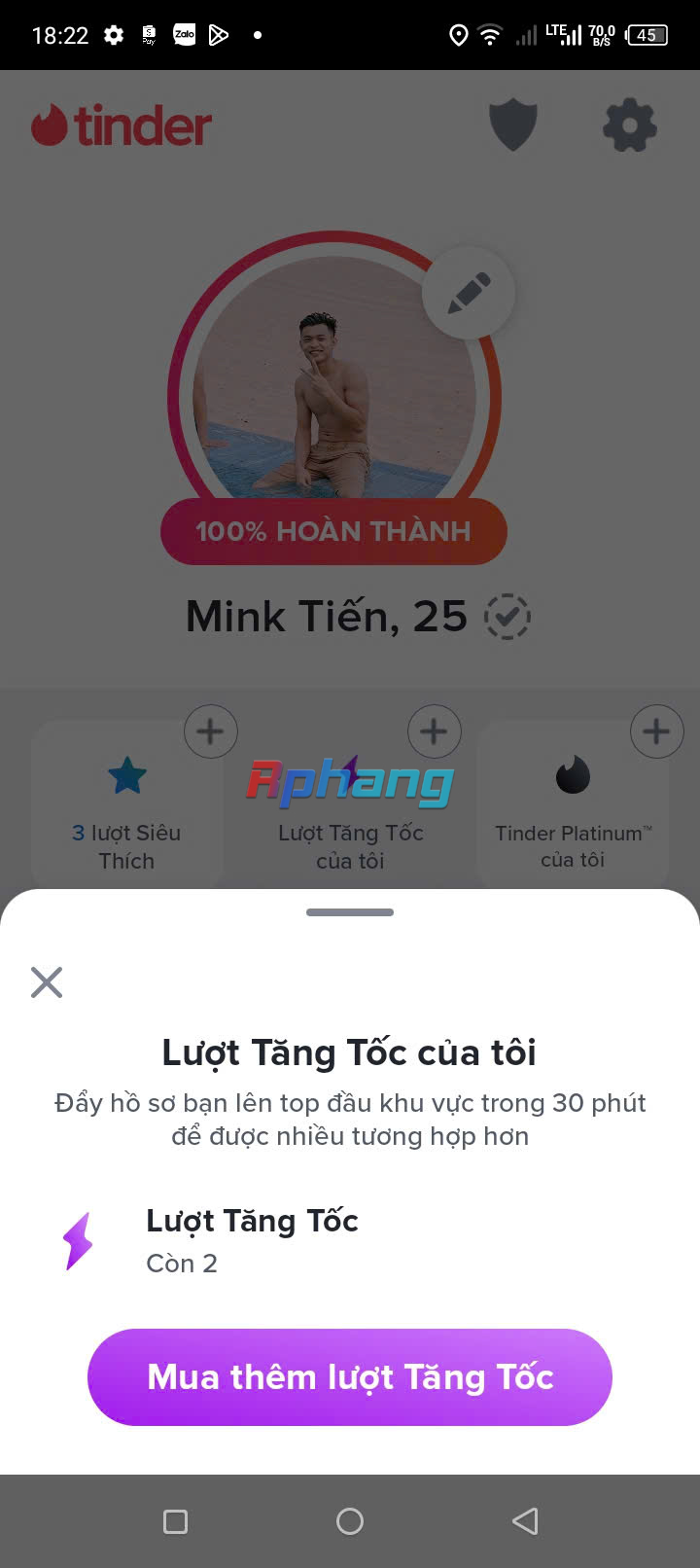The image size is (700, 1568).
Task: Open the safety shield icon
Action: (x=512, y=125)
